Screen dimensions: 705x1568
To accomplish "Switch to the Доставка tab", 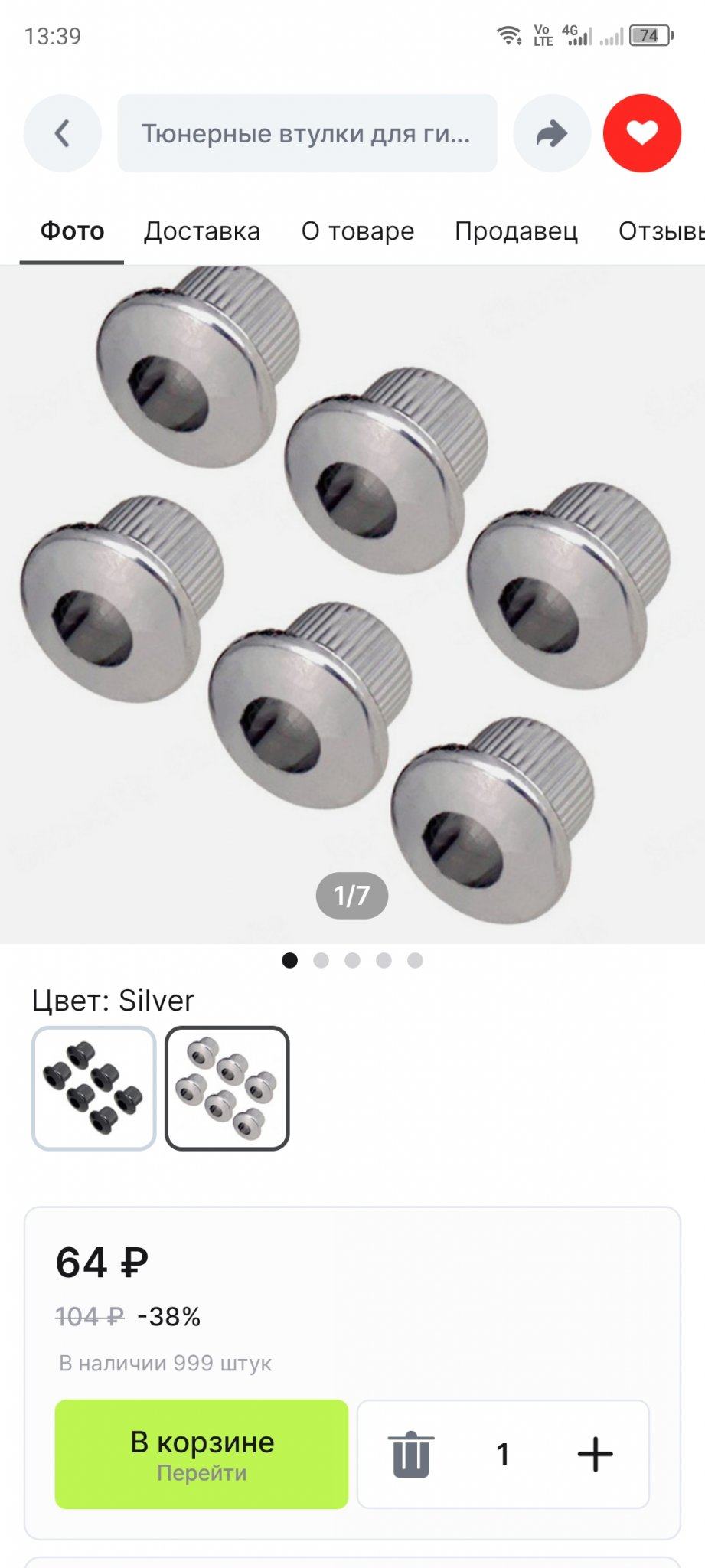I will pyautogui.click(x=202, y=231).
